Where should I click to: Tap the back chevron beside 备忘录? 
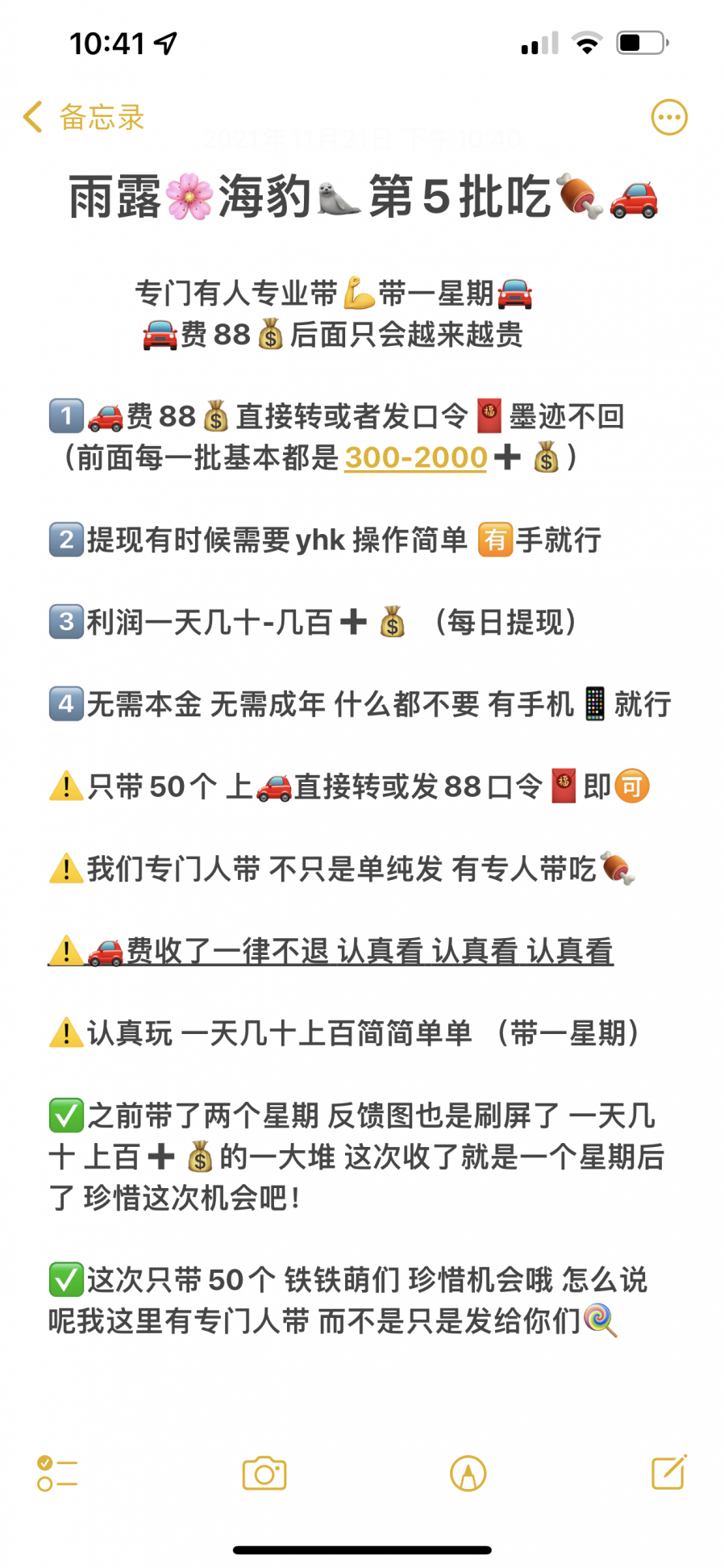[x=31, y=116]
